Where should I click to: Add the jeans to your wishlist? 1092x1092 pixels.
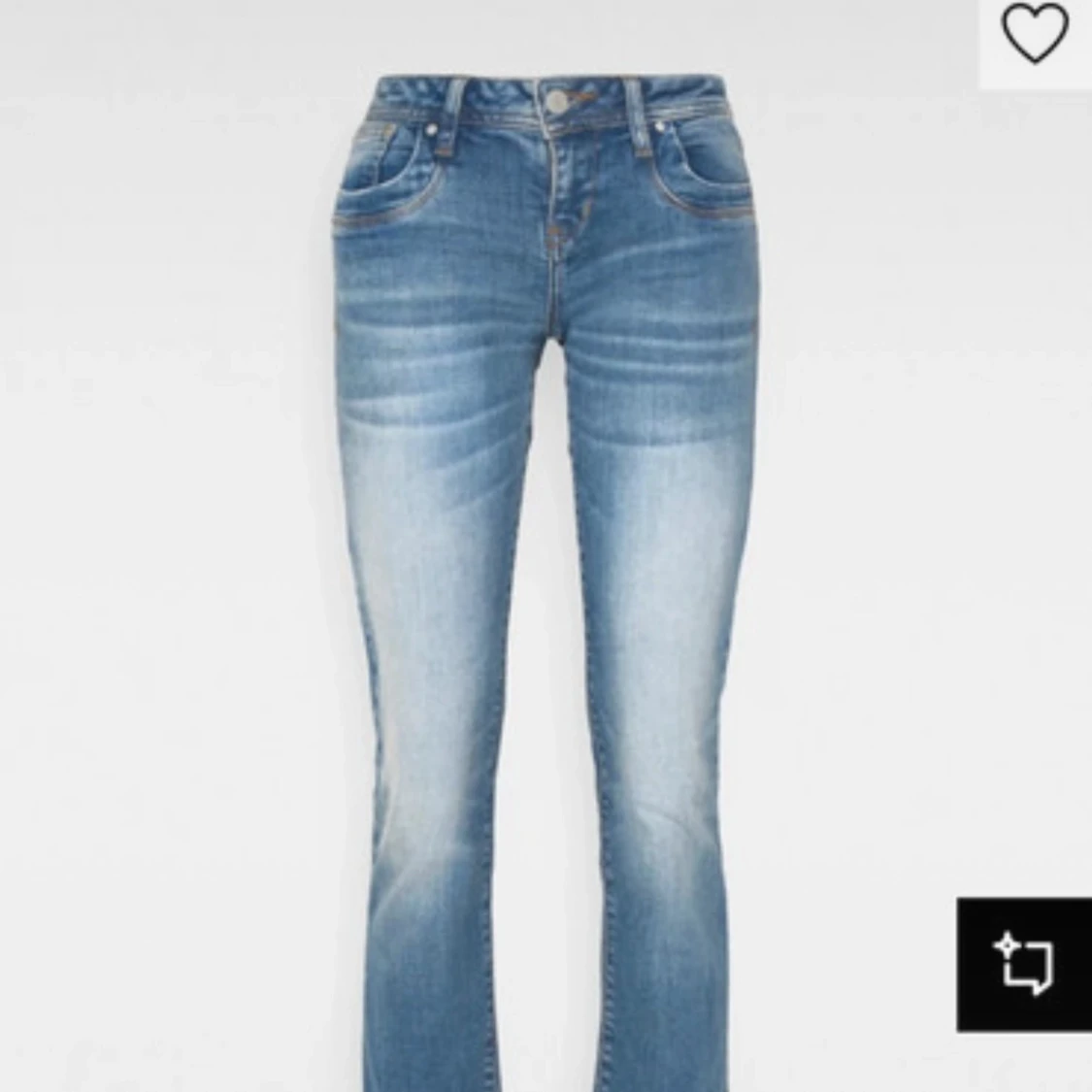point(1035,37)
